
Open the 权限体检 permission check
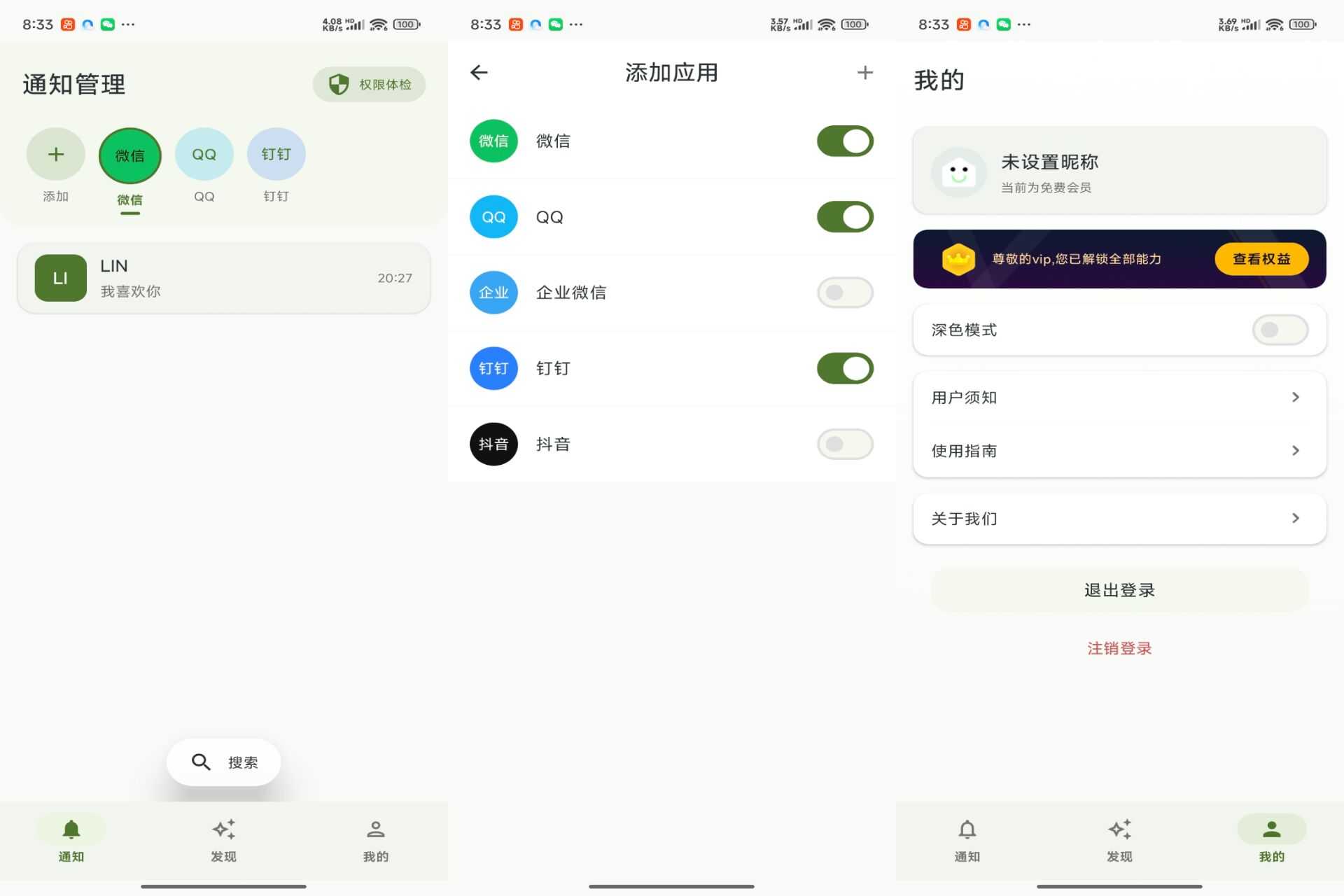369,85
